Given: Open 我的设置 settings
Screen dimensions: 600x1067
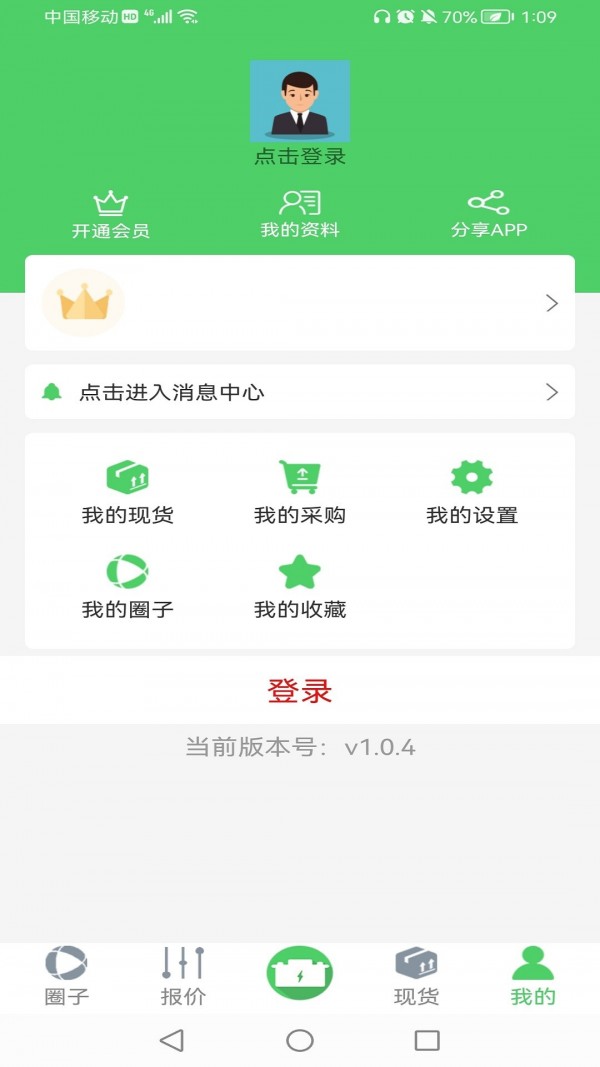Looking at the screenshot, I should 472,493.
